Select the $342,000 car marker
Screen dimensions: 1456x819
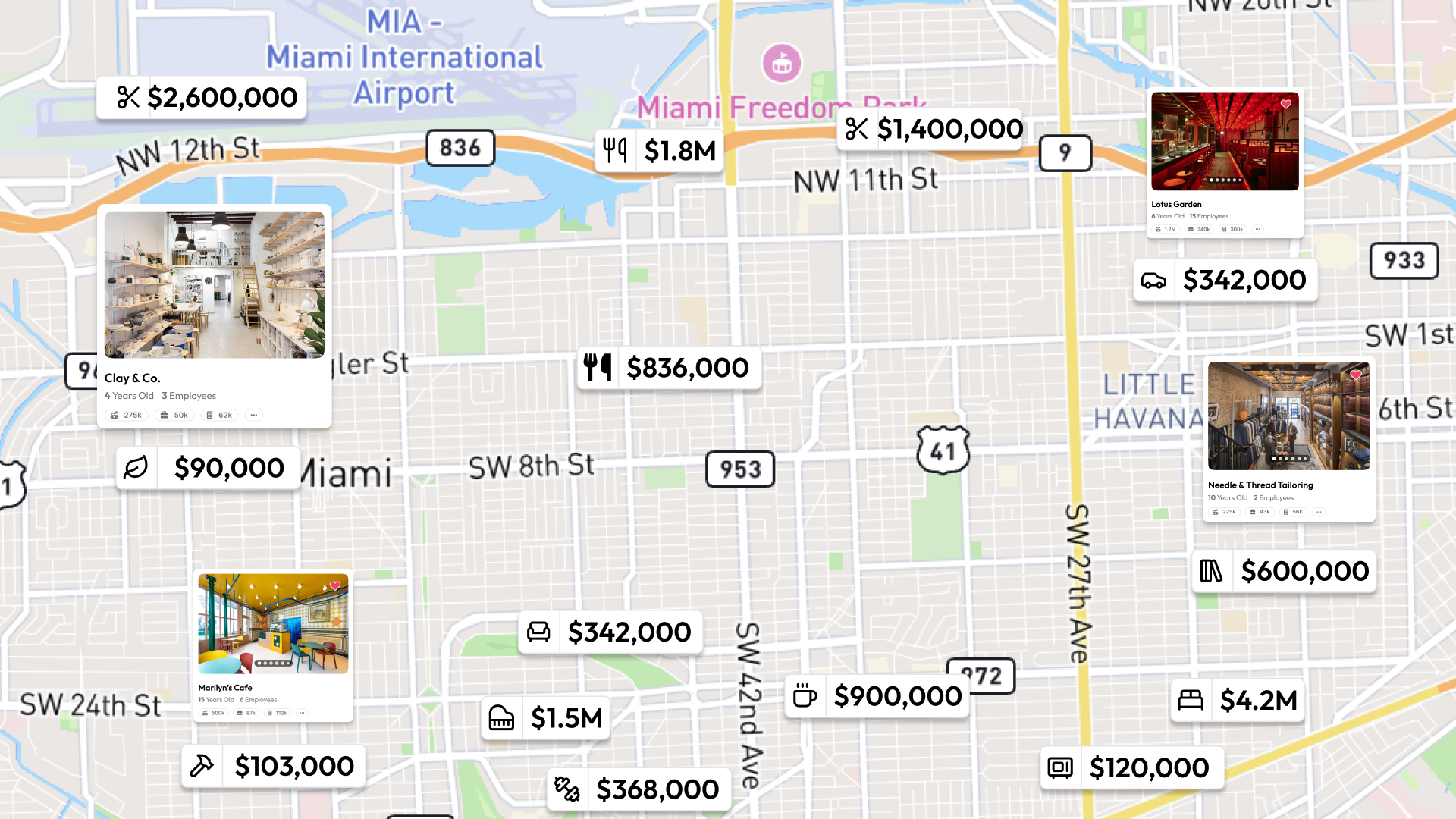[1225, 281]
